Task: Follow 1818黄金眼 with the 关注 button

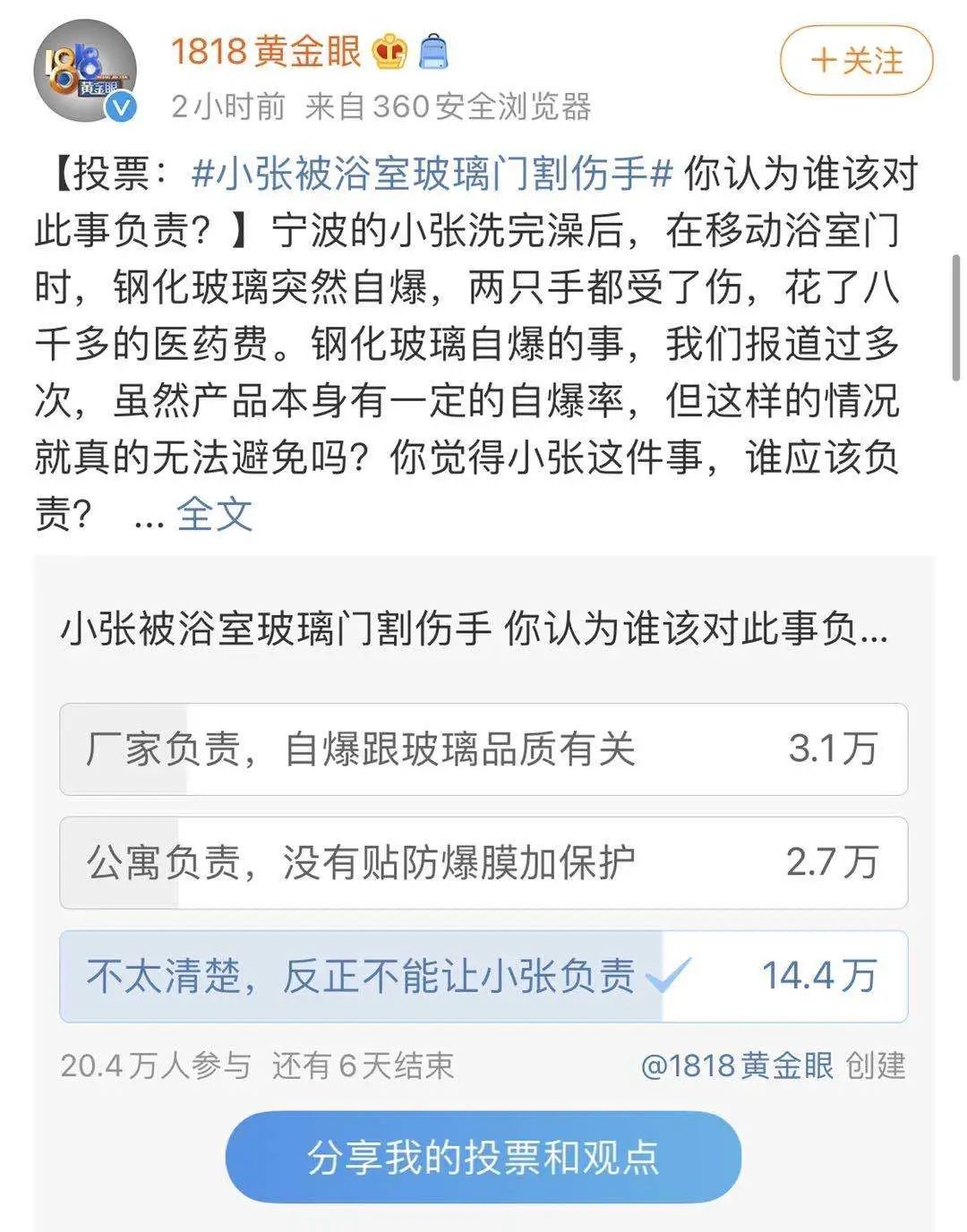Action: click(856, 62)
